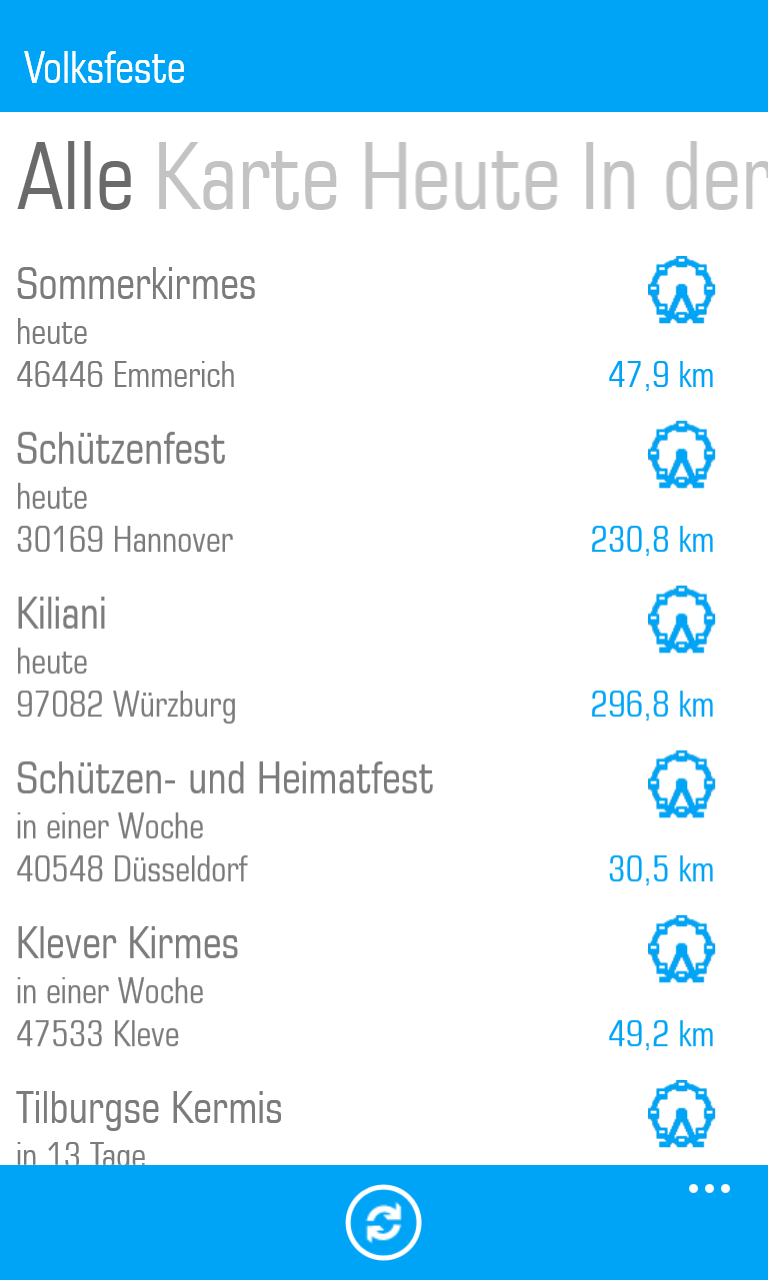
Task: Open Schützen- und Heimatfest in Düsseldorf
Action: click(x=366, y=823)
